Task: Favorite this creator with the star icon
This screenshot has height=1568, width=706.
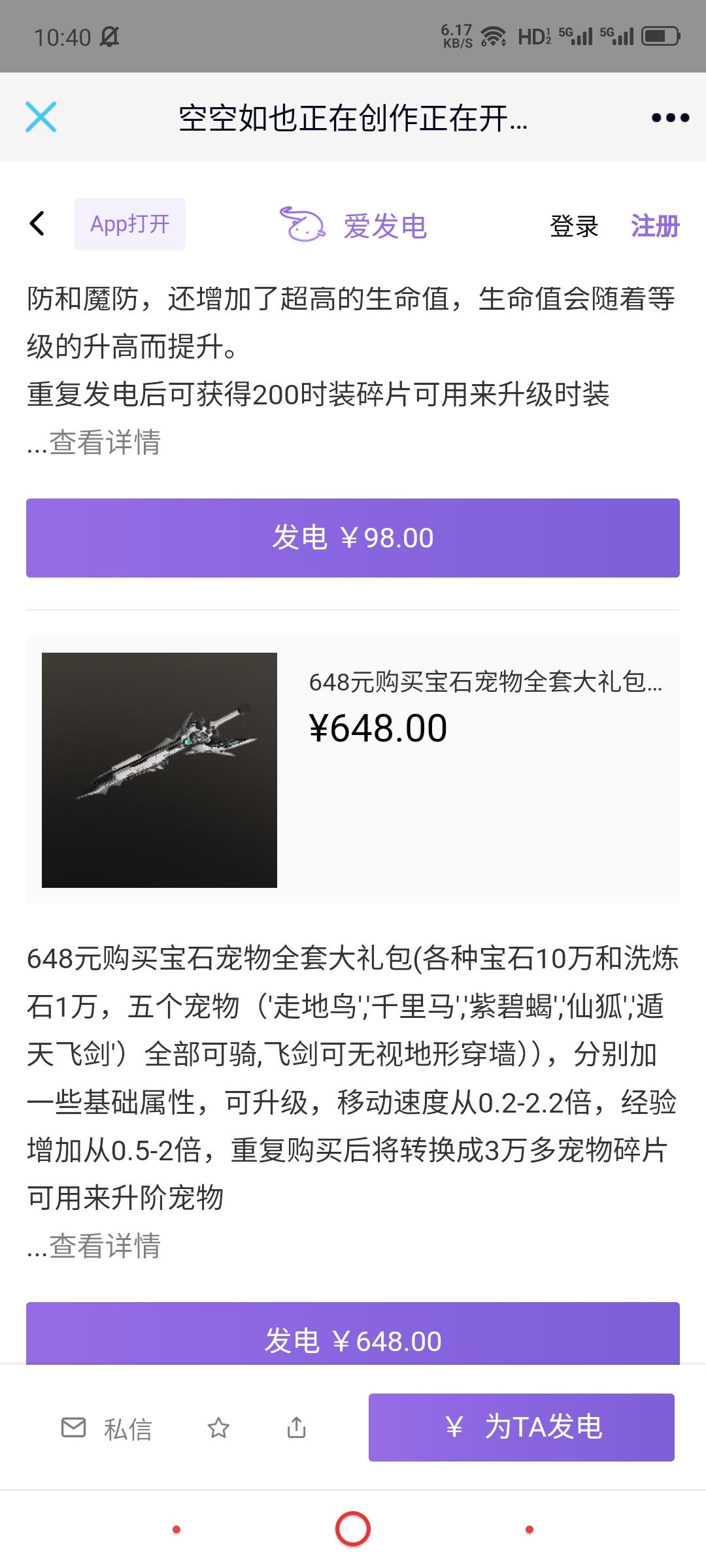Action: pyautogui.click(x=218, y=1428)
